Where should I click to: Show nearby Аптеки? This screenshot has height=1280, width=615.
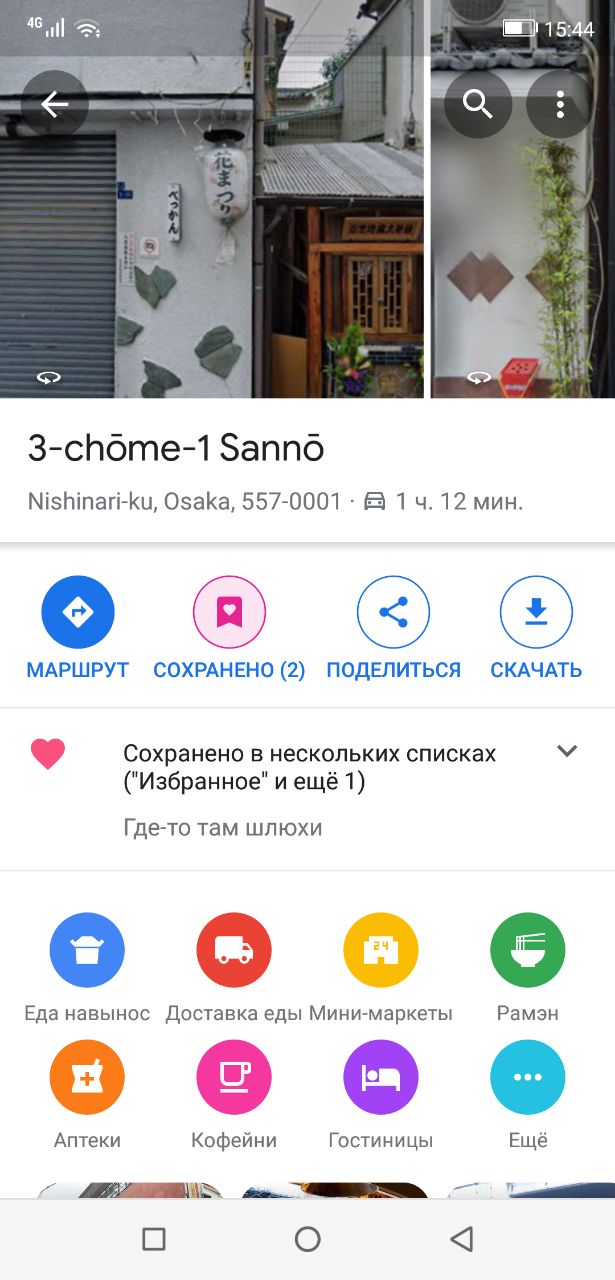pyautogui.click(x=87, y=1077)
